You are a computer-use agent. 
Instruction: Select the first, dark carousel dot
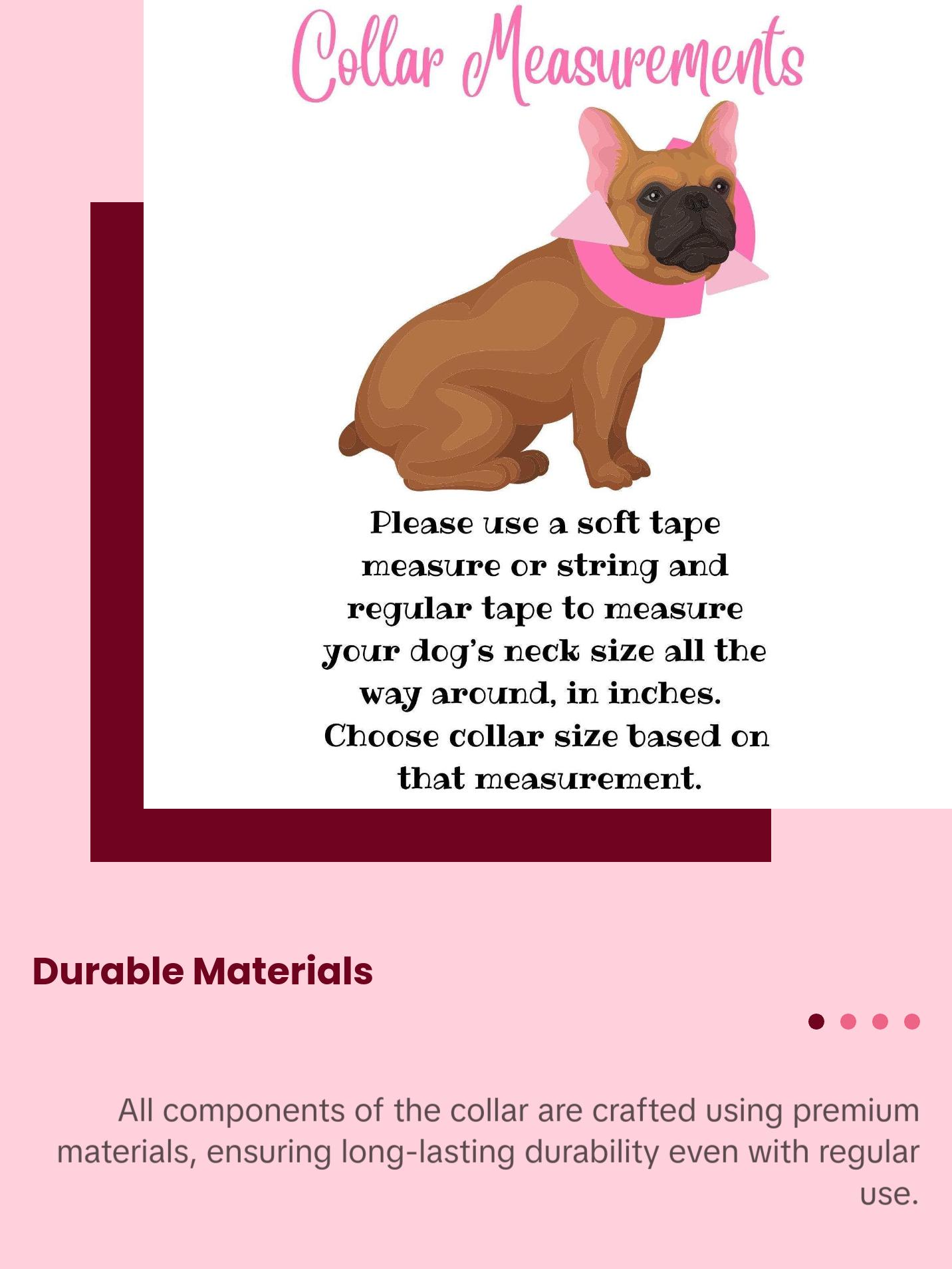tap(816, 1021)
